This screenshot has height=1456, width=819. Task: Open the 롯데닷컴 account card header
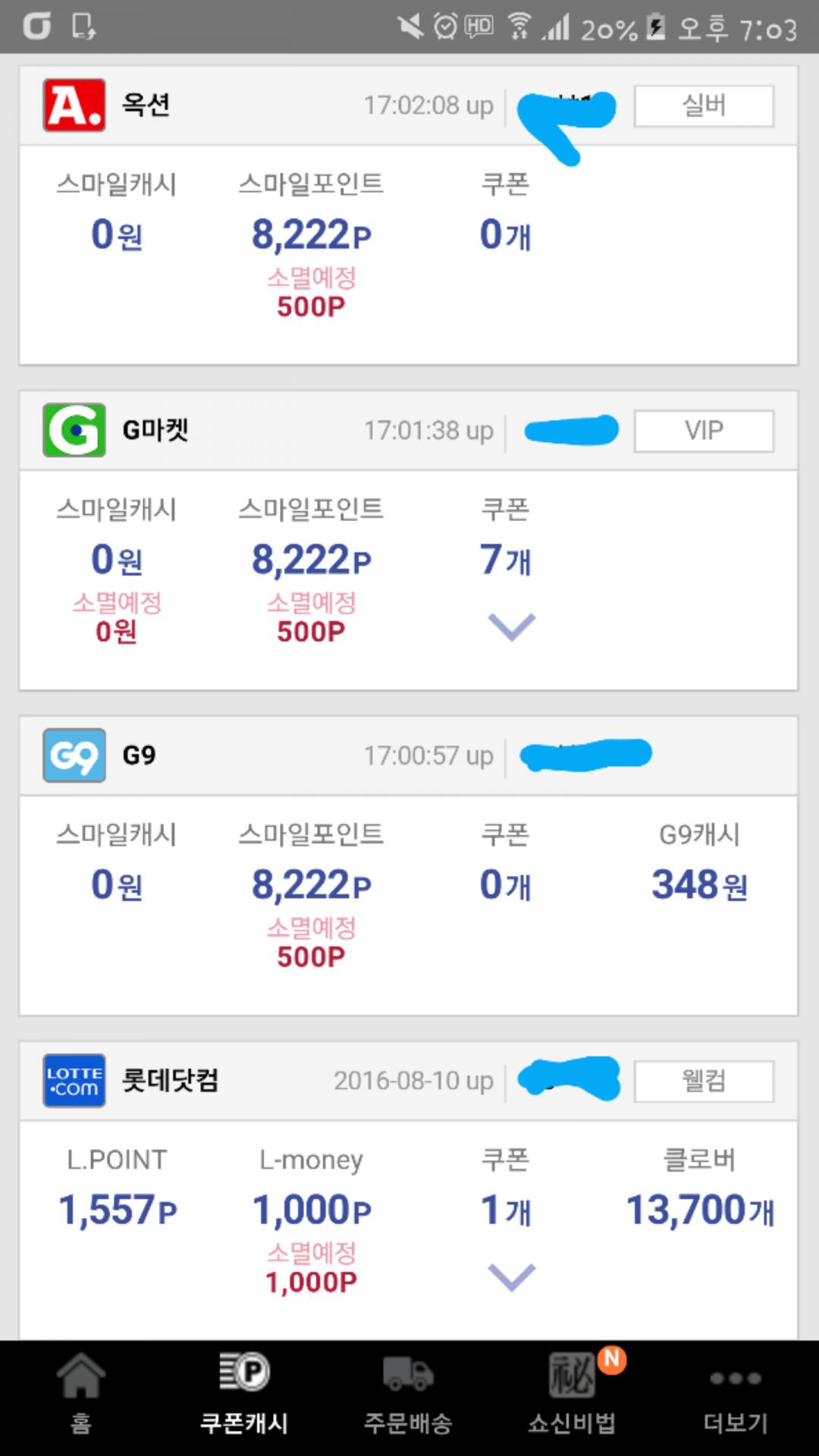[227, 1081]
